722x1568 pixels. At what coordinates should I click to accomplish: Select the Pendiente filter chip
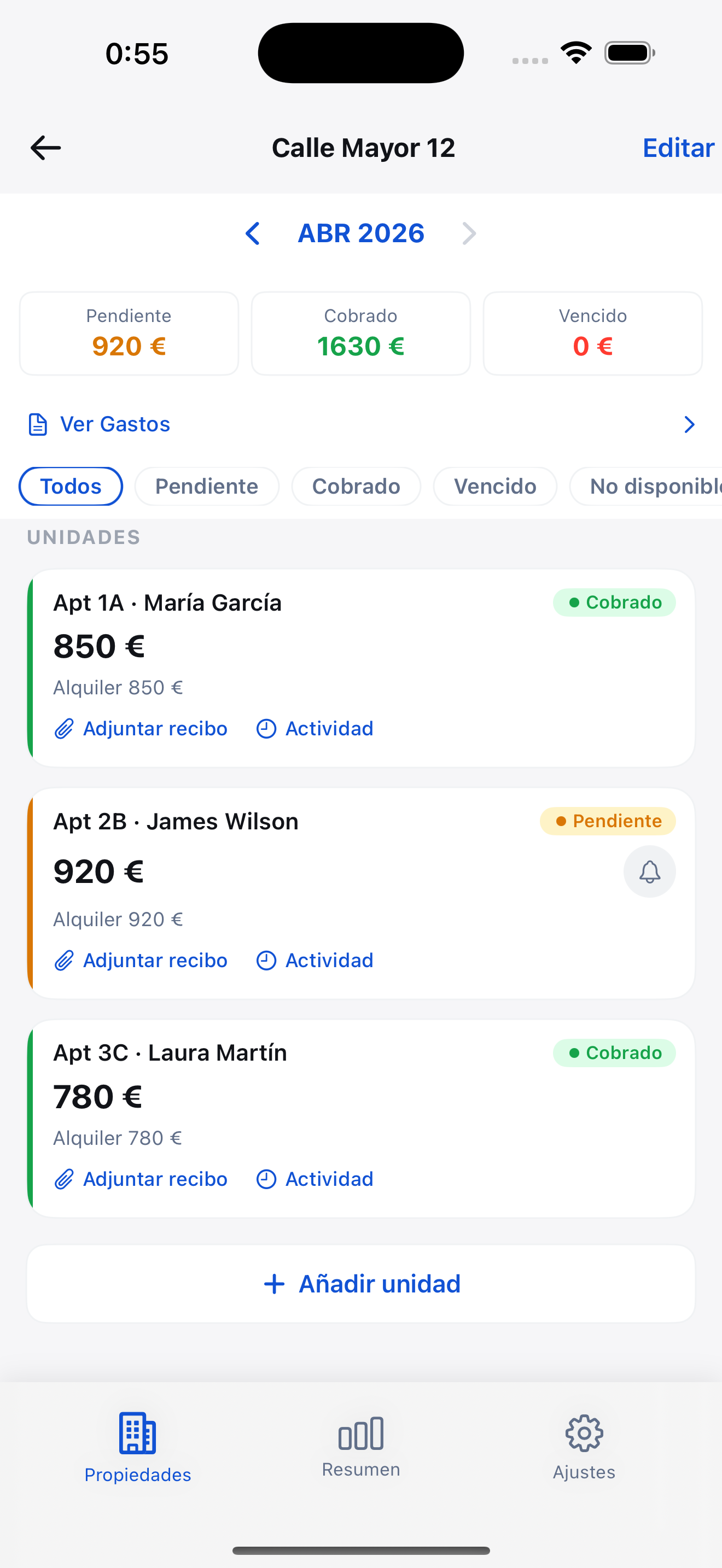pos(206,487)
